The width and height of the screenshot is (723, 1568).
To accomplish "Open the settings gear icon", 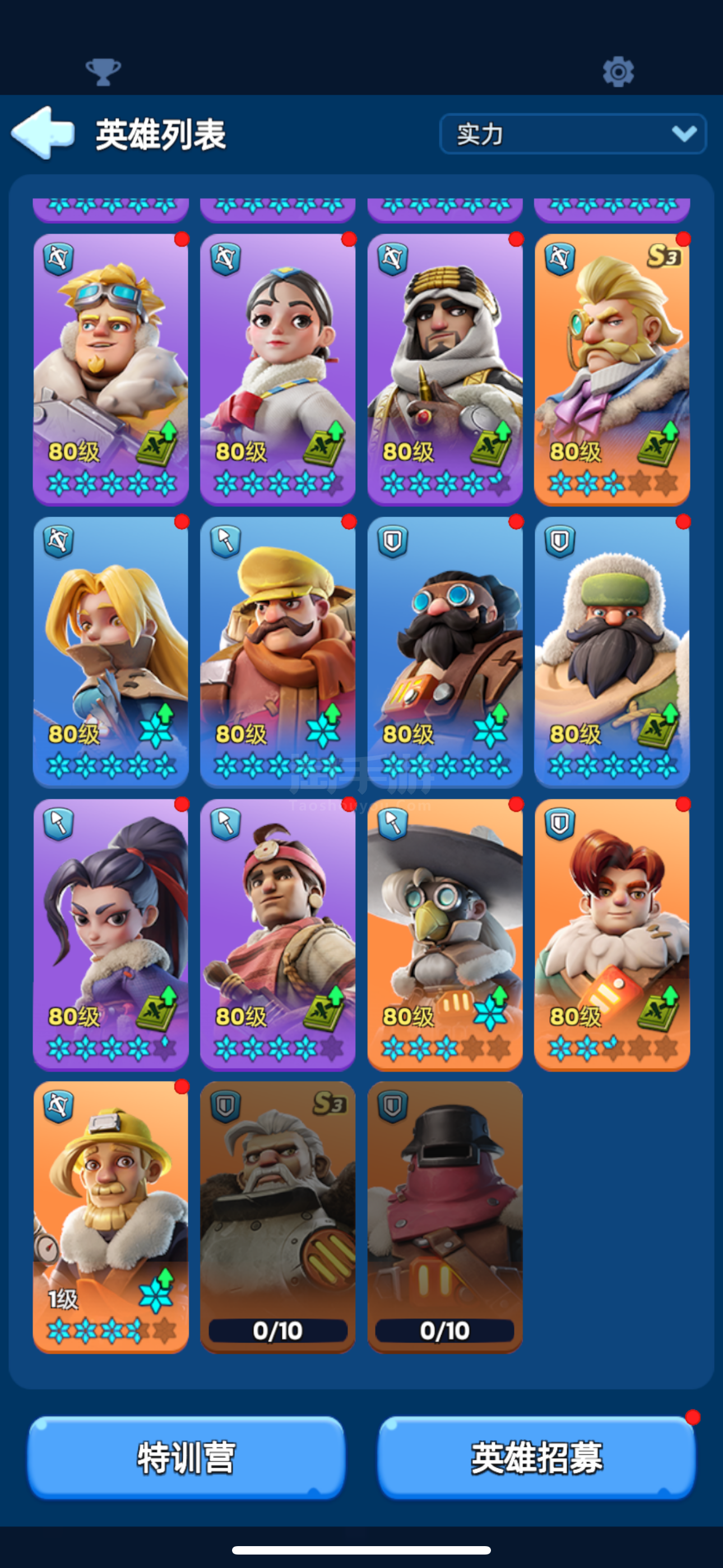I will click(618, 72).
